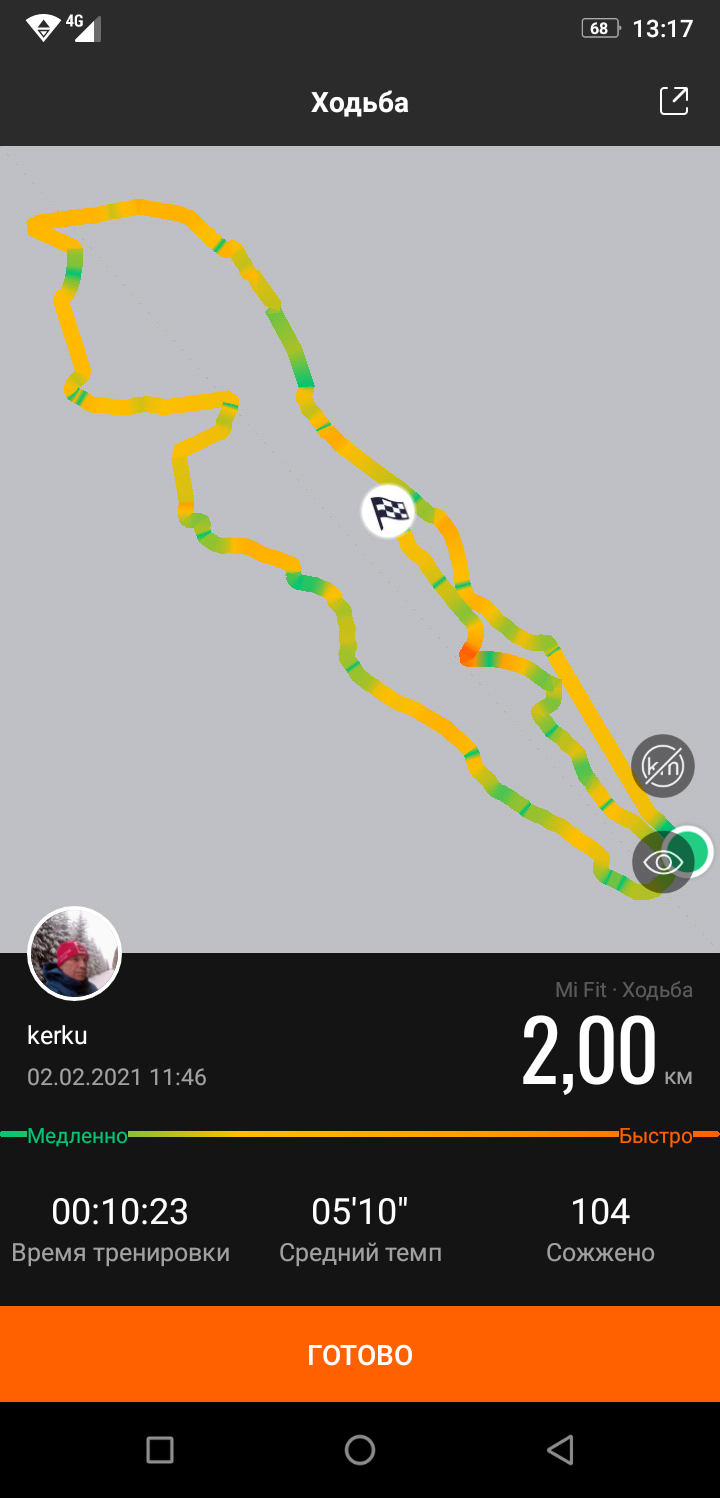Go back using the system back button

point(561,1449)
